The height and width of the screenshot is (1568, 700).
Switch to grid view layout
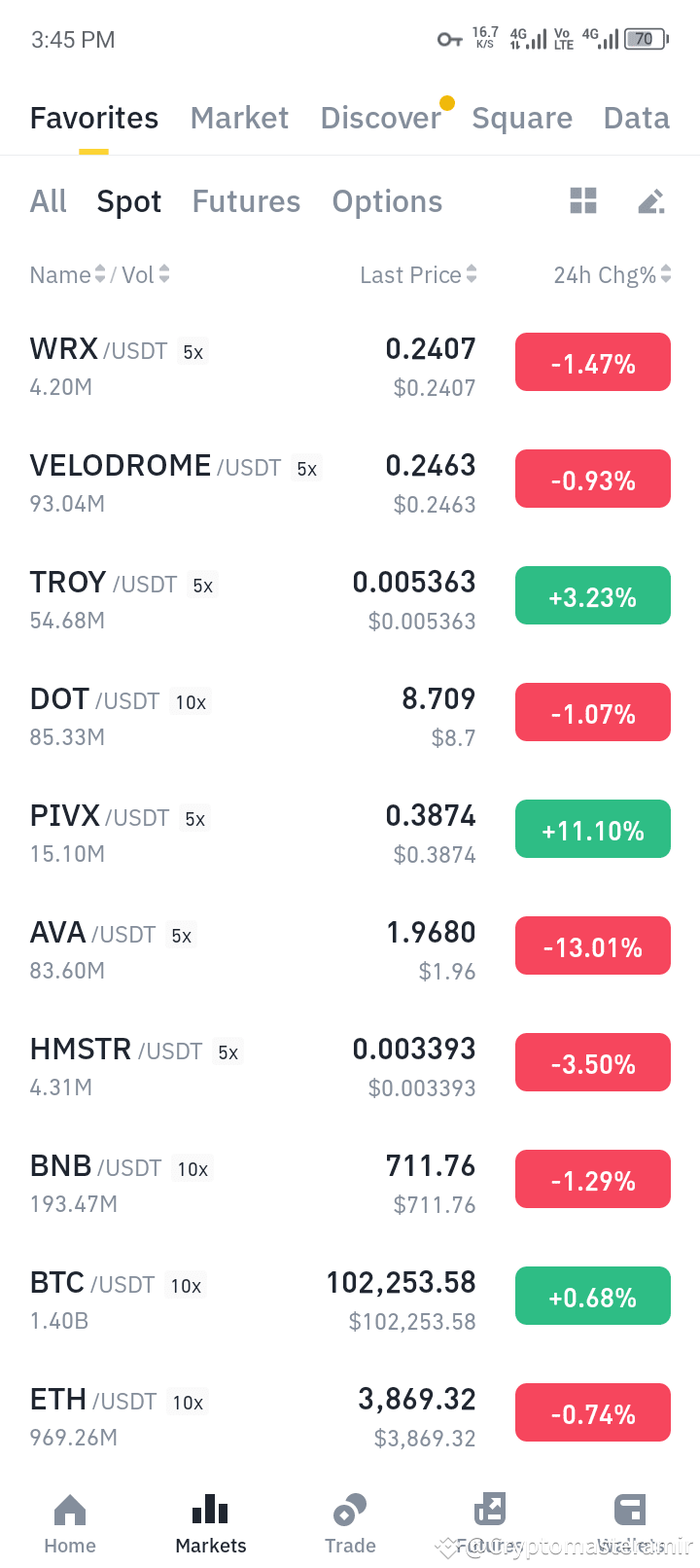(582, 201)
